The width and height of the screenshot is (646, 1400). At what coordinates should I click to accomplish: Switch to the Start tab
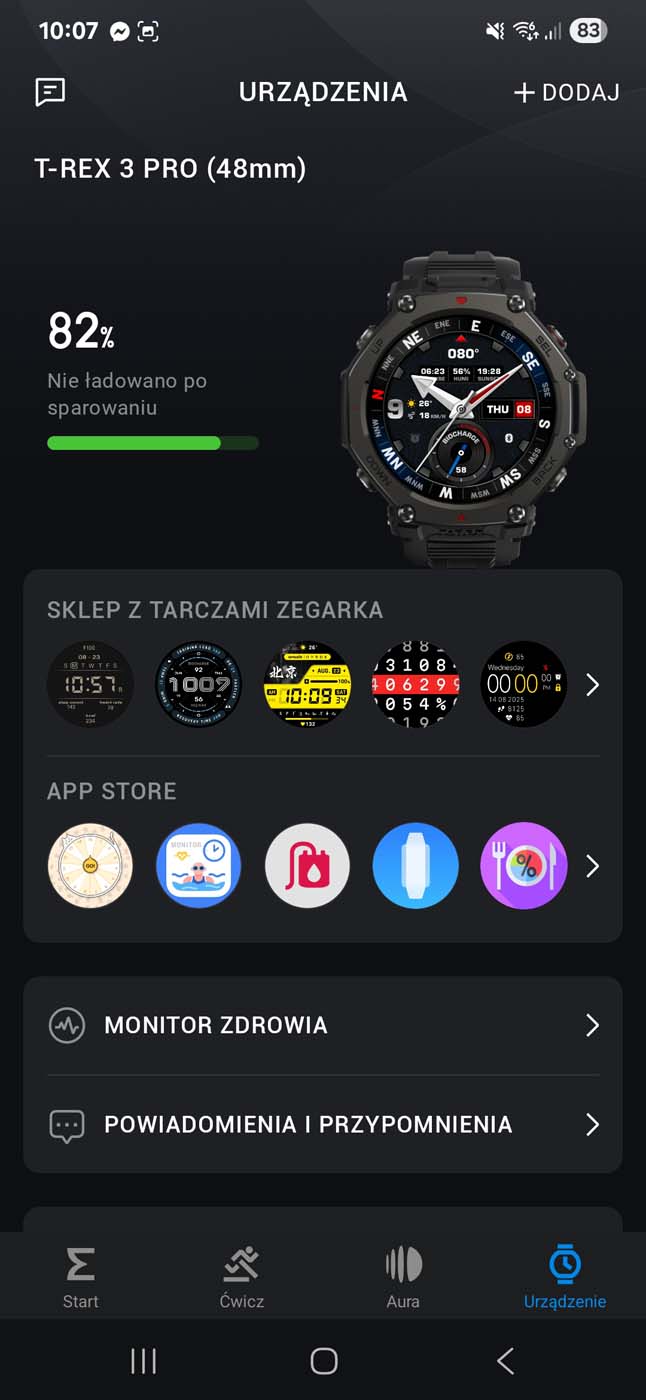(x=80, y=1277)
